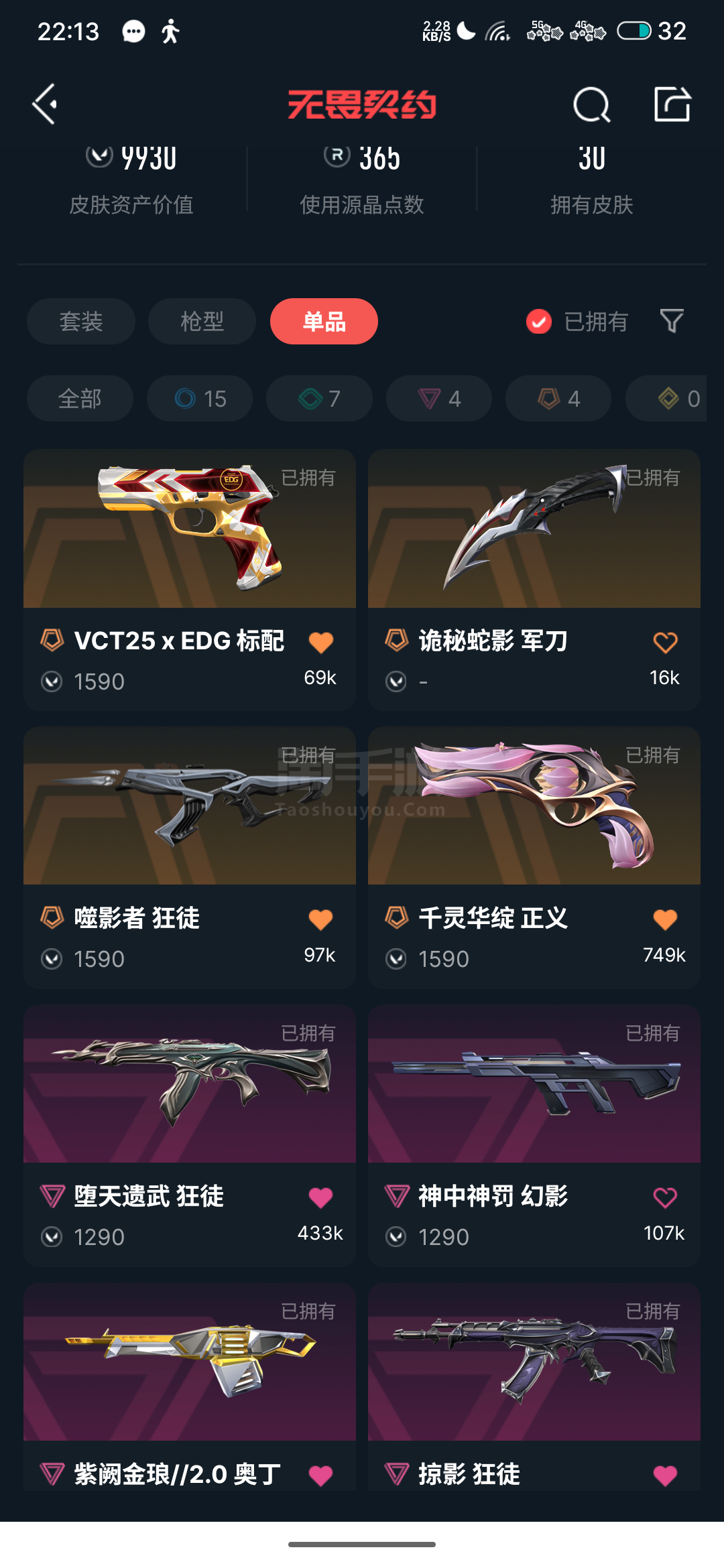The image size is (724, 1568).
Task: Filter by the orange tier chip showing 4
Action: [558, 399]
